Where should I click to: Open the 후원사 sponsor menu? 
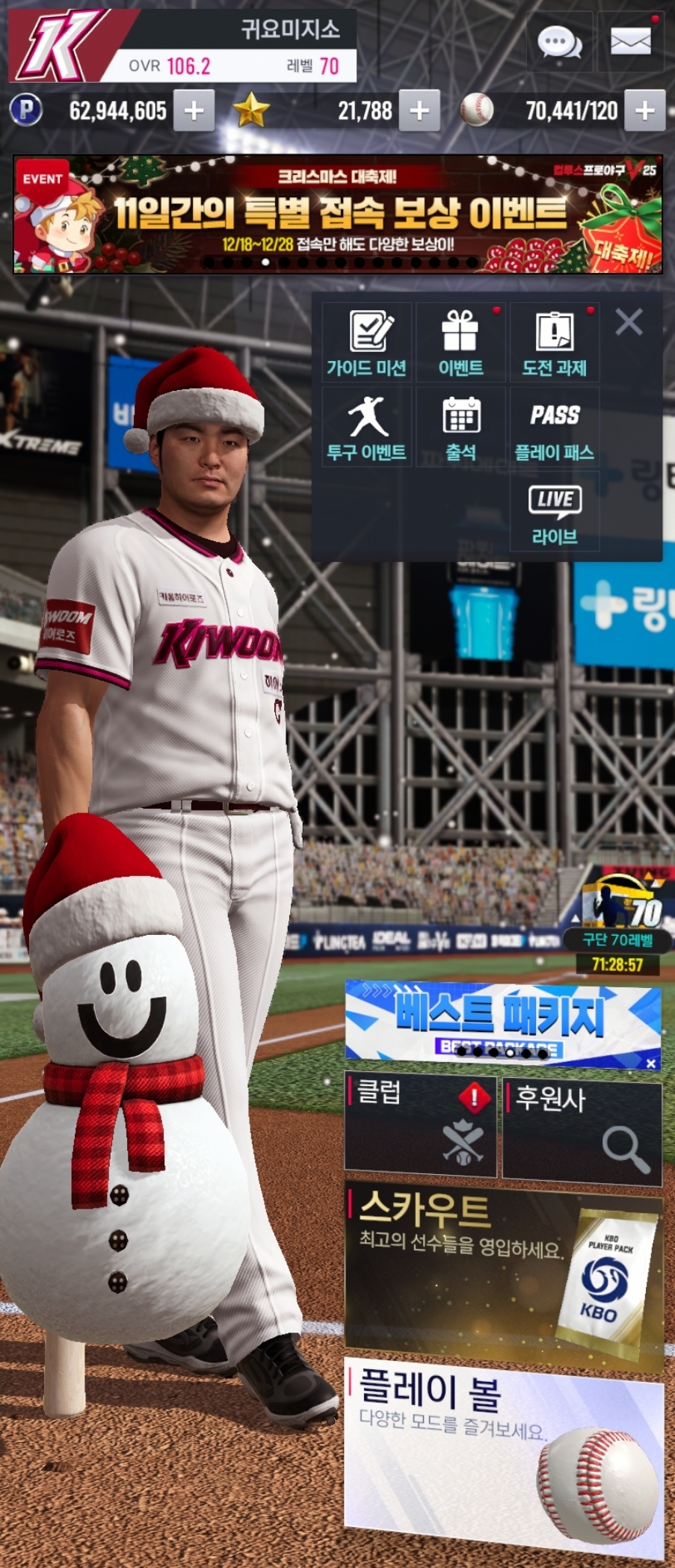click(582, 1130)
